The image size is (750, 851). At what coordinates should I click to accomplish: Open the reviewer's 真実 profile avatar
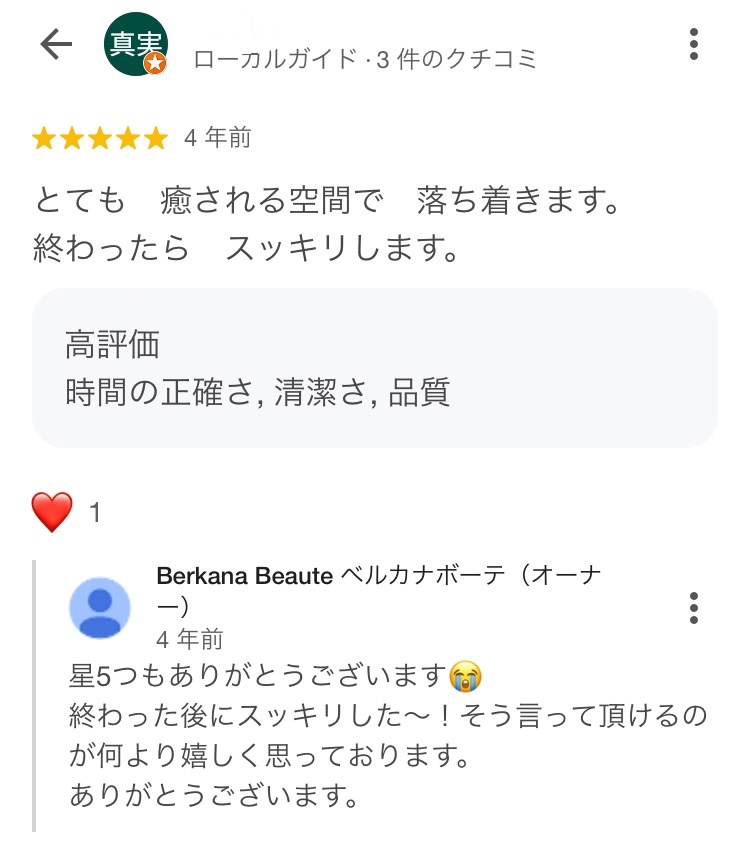point(136,45)
